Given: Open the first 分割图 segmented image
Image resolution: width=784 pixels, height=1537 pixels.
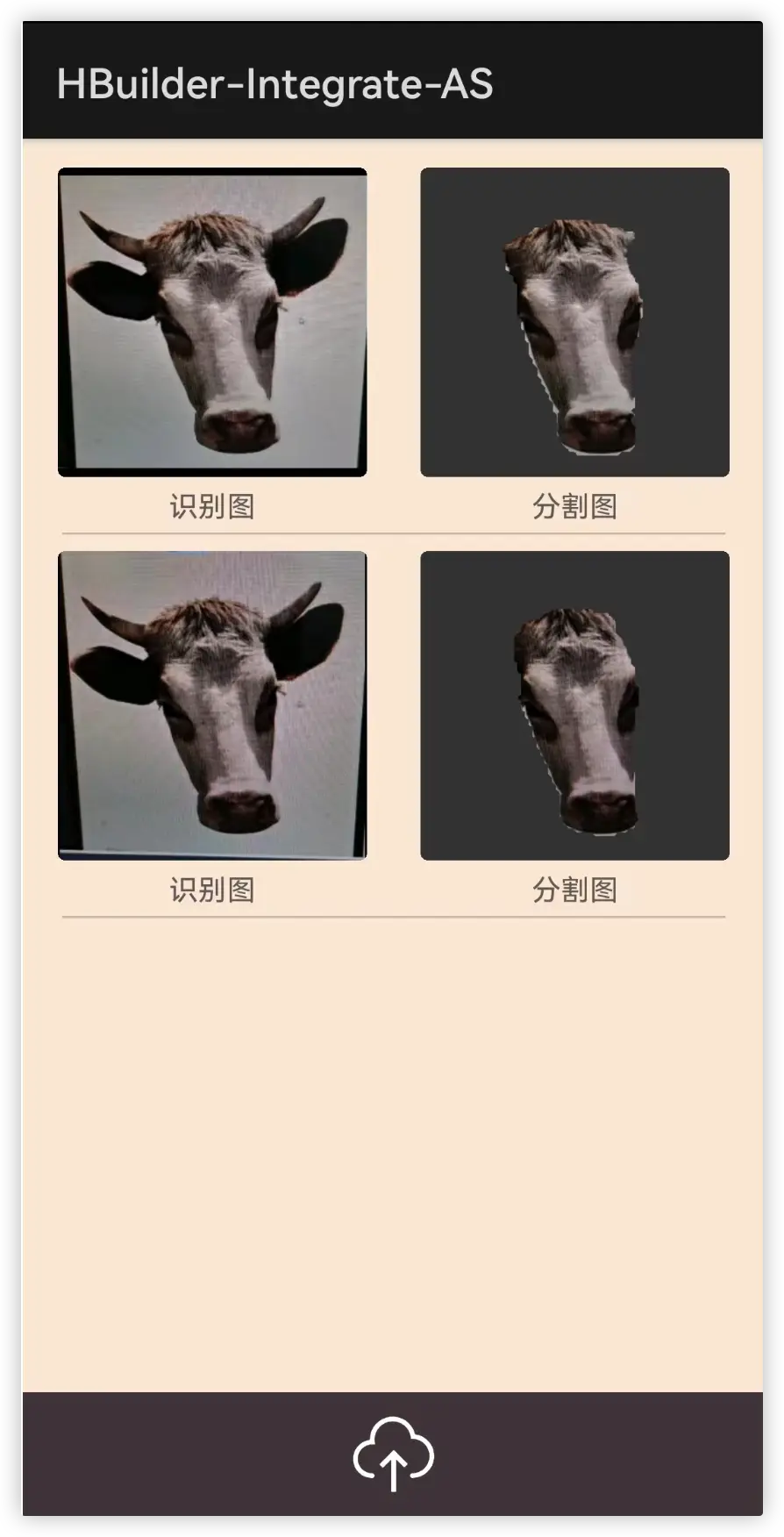Looking at the screenshot, I should point(574,322).
